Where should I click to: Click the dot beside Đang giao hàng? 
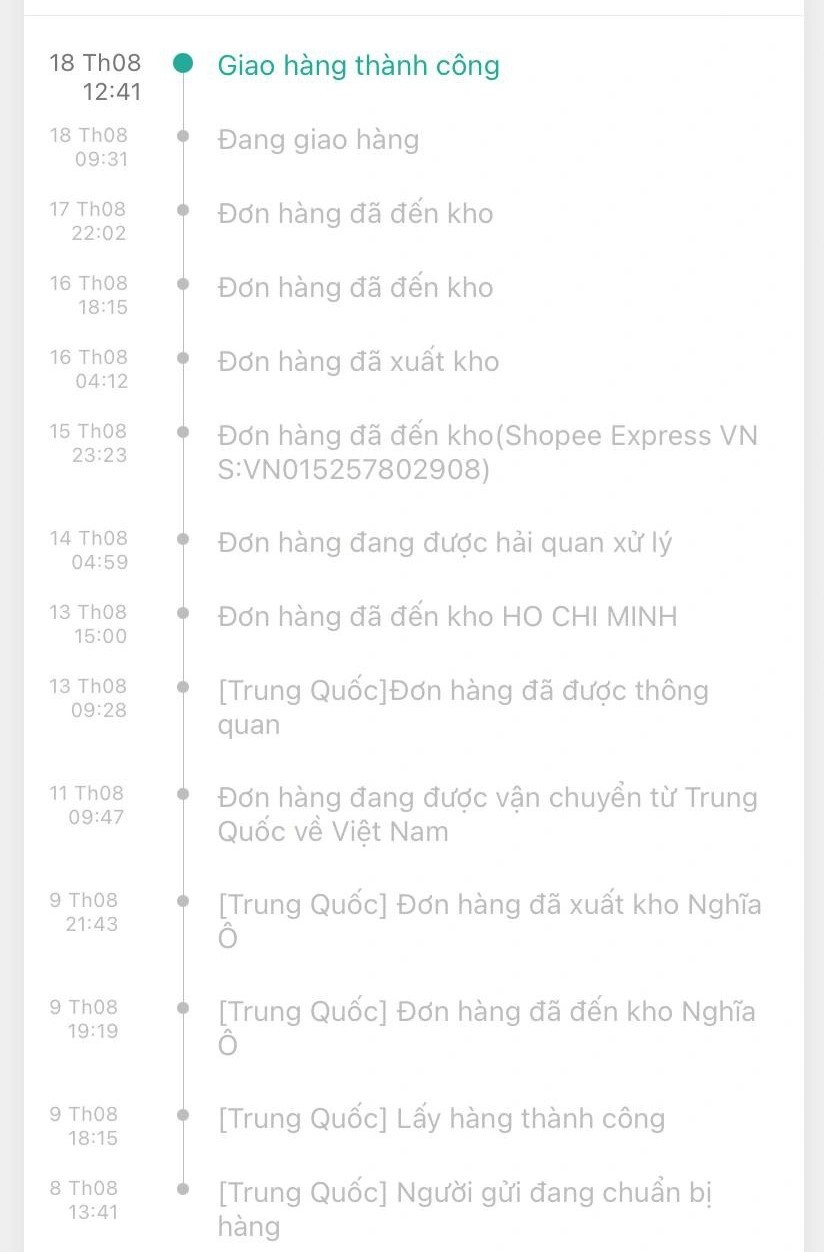pyautogui.click(x=181, y=134)
